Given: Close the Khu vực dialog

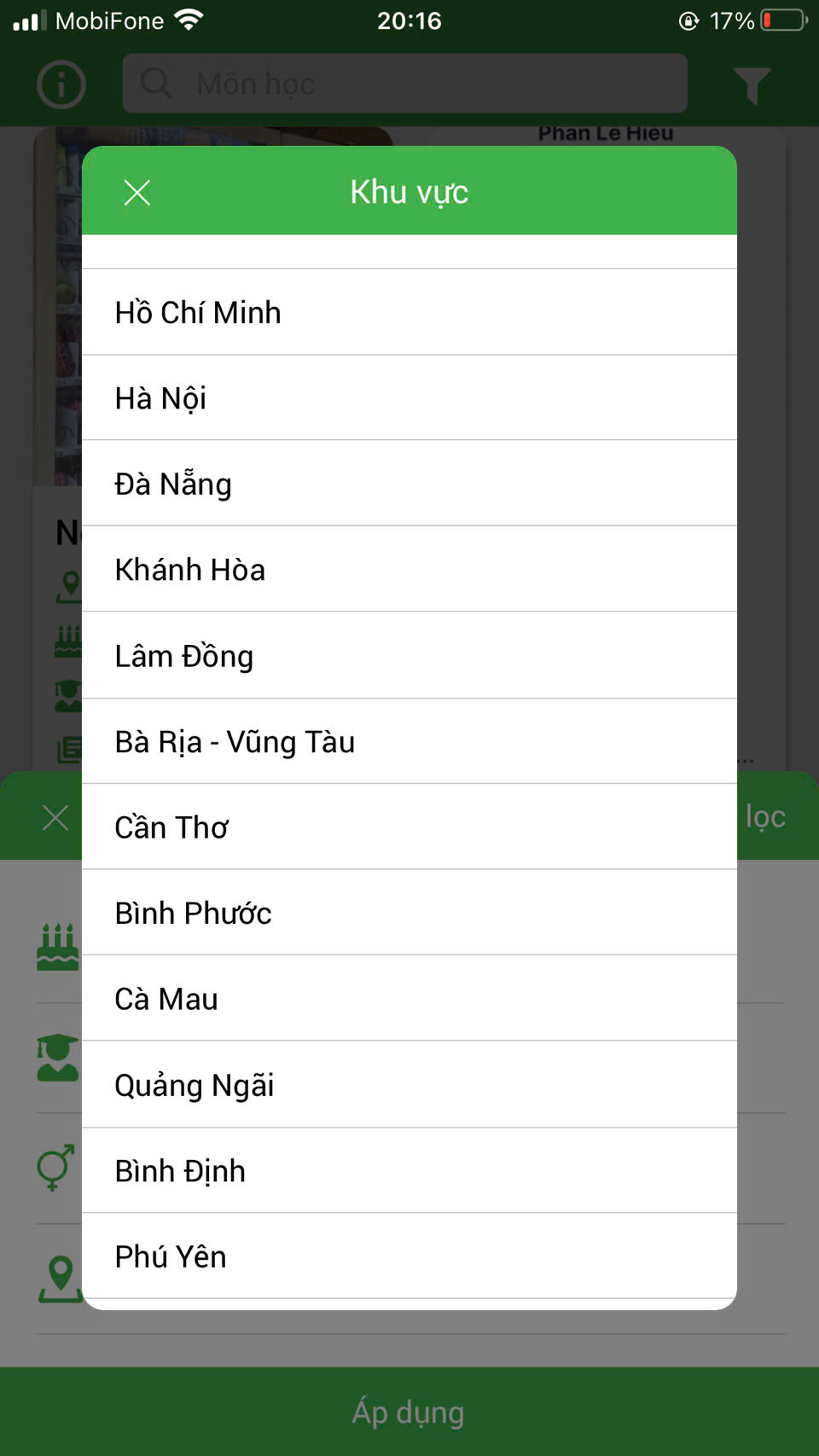Looking at the screenshot, I should [x=136, y=193].
